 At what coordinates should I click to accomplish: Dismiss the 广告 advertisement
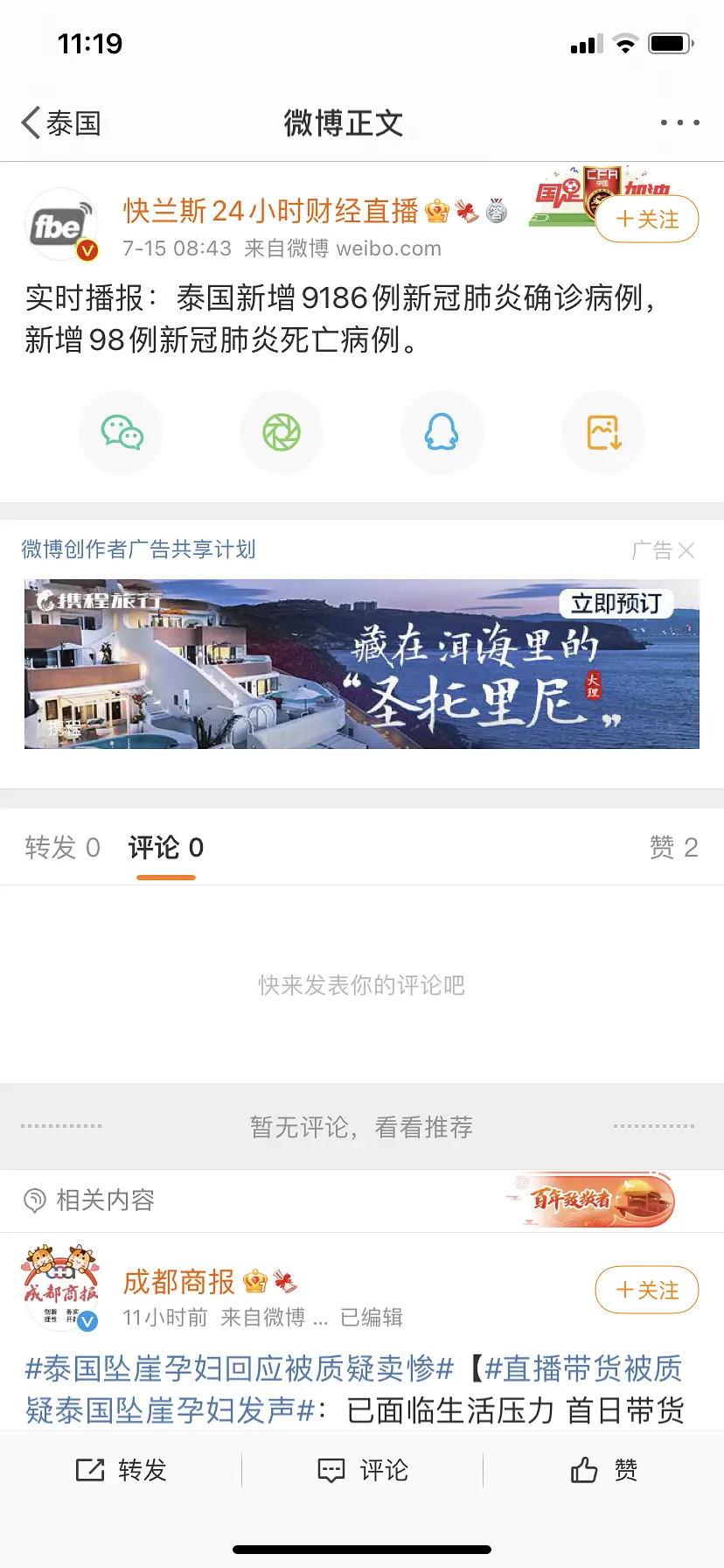[x=686, y=550]
